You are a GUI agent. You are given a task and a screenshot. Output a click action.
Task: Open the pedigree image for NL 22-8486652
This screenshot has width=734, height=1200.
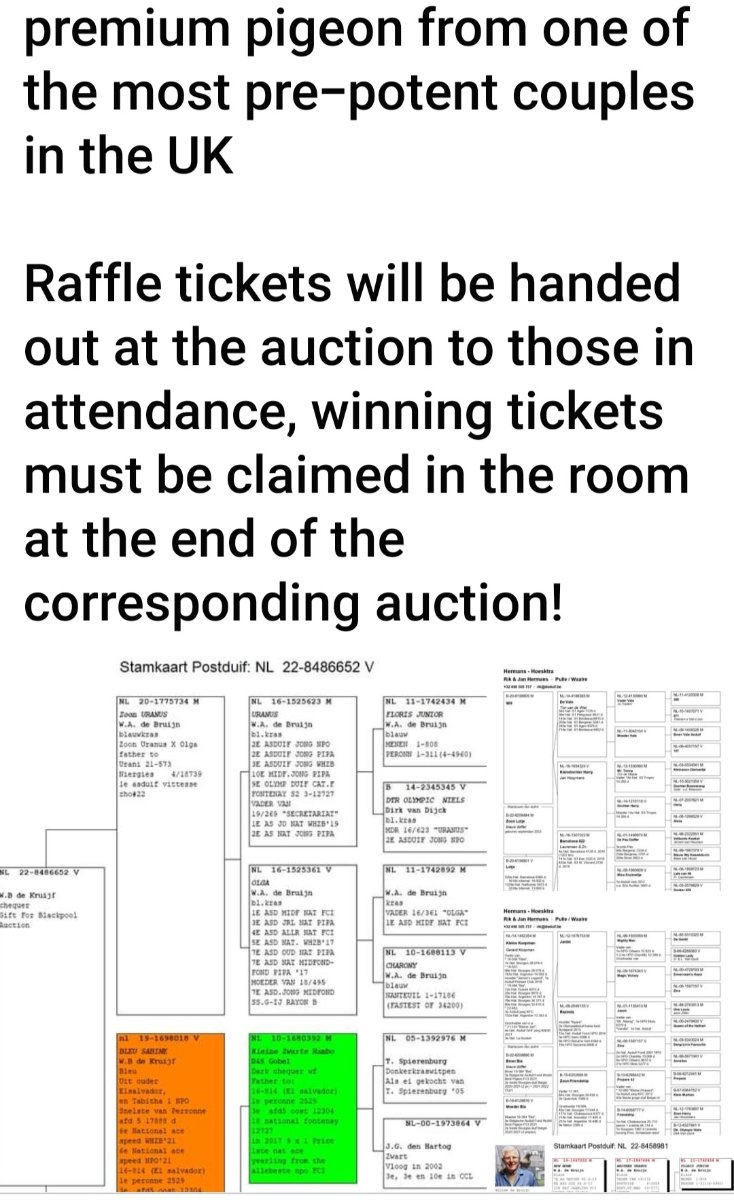(244, 927)
